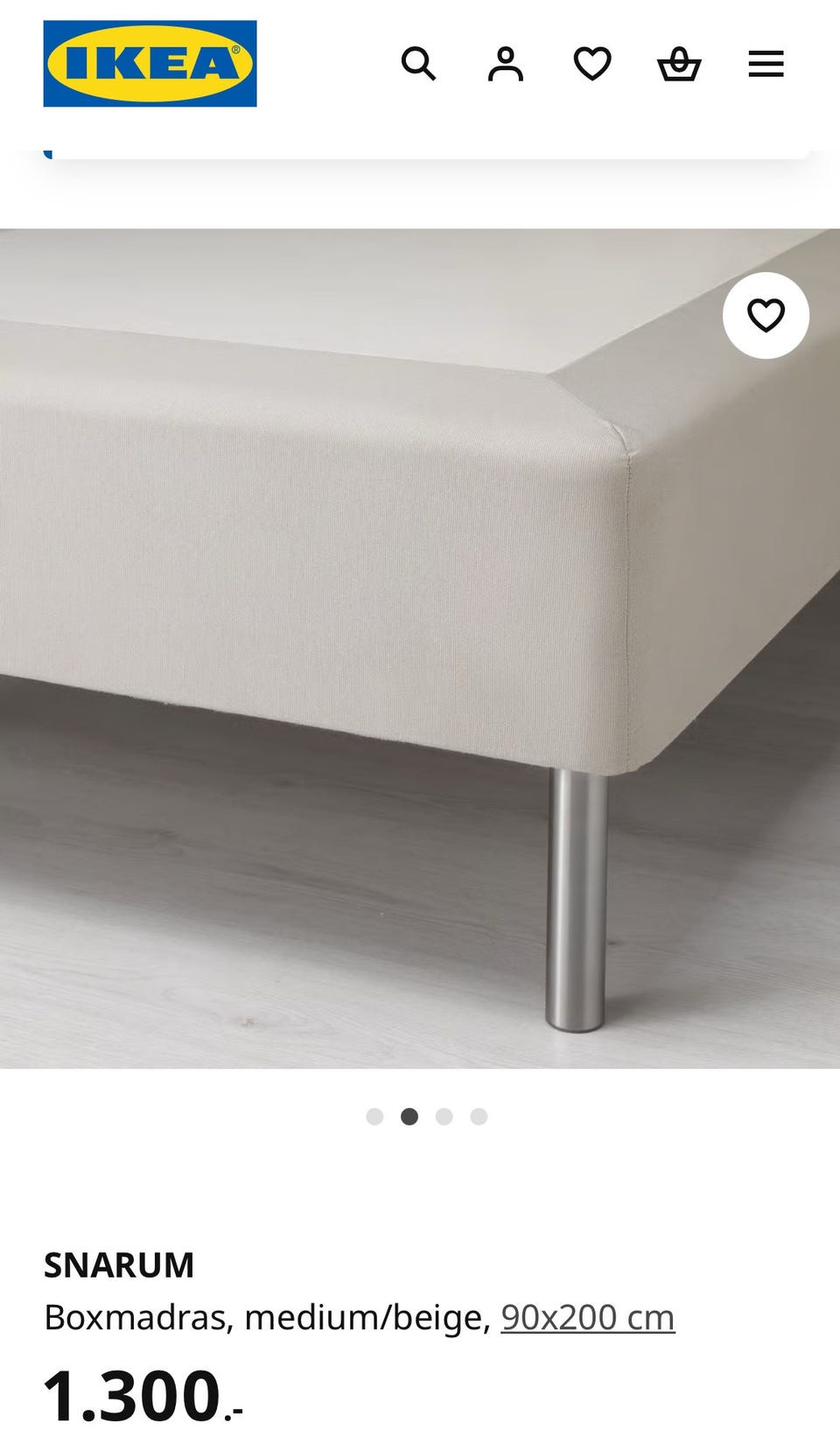Click the SNARUM product title

point(118,1265)
